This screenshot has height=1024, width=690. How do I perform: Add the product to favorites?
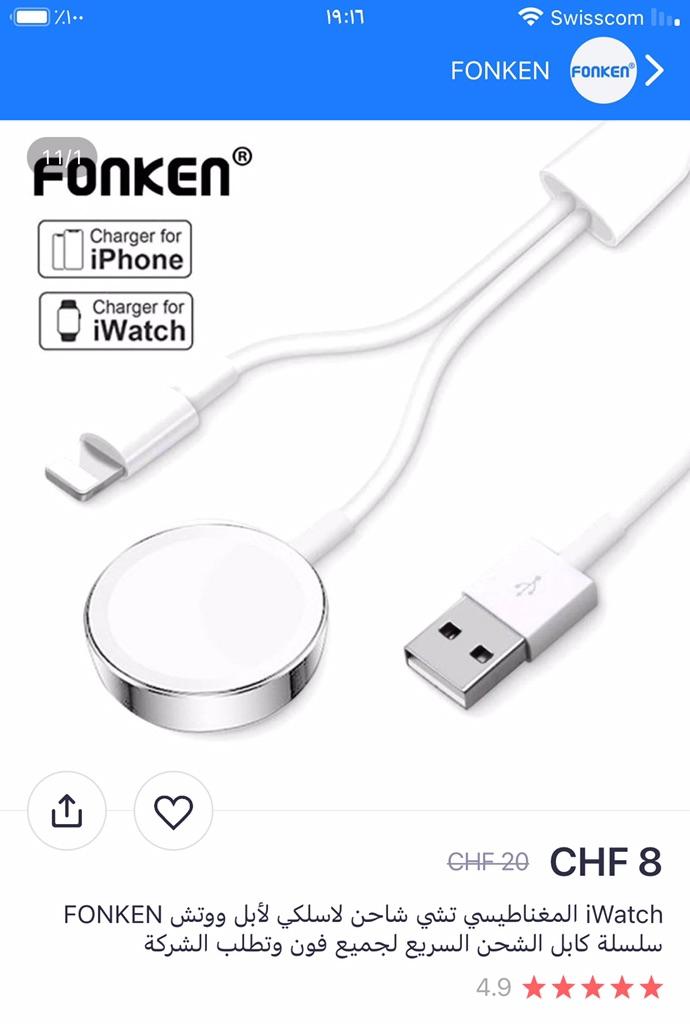point(173,810)
